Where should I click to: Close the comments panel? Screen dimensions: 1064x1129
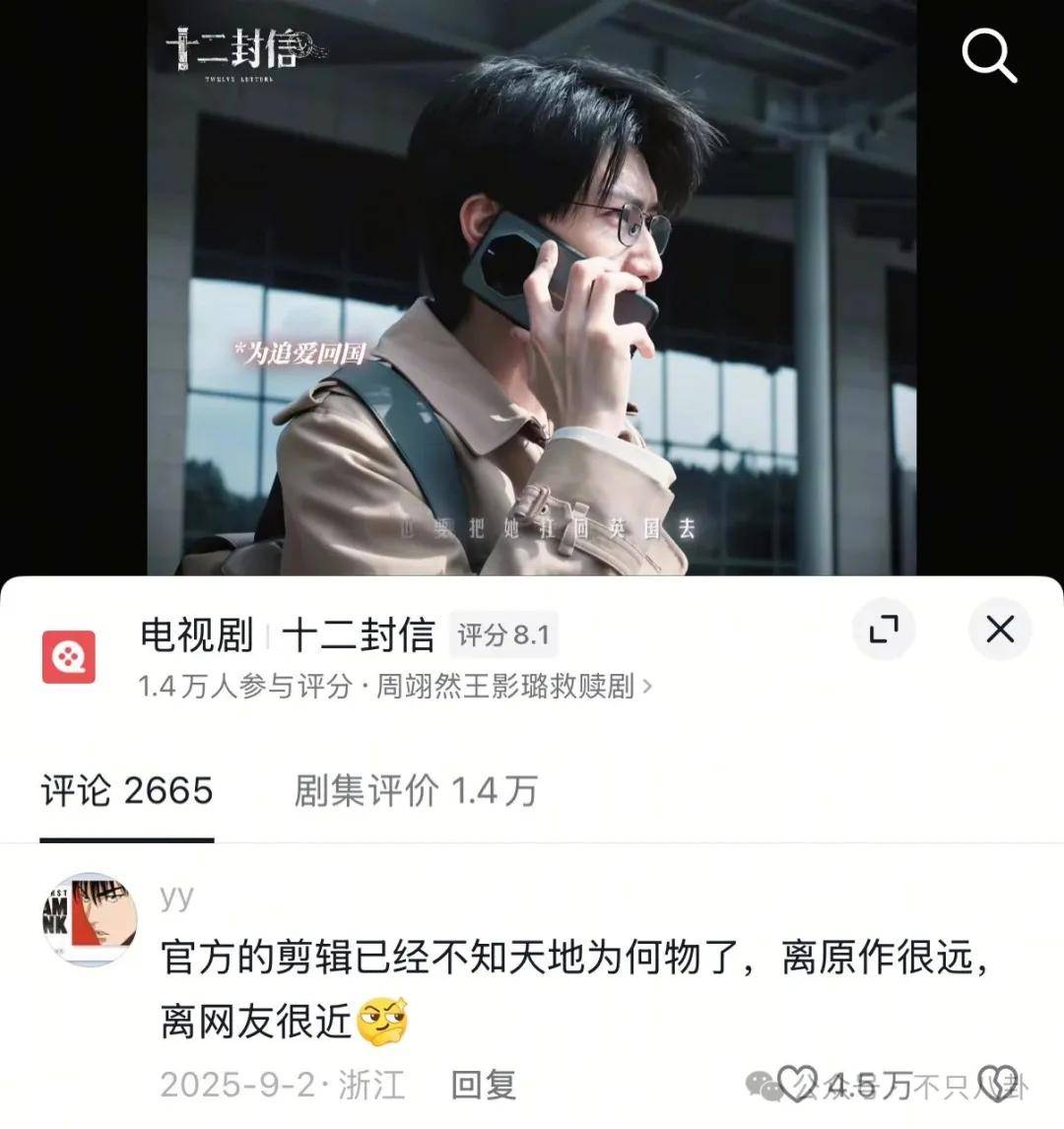point(1000,629)
